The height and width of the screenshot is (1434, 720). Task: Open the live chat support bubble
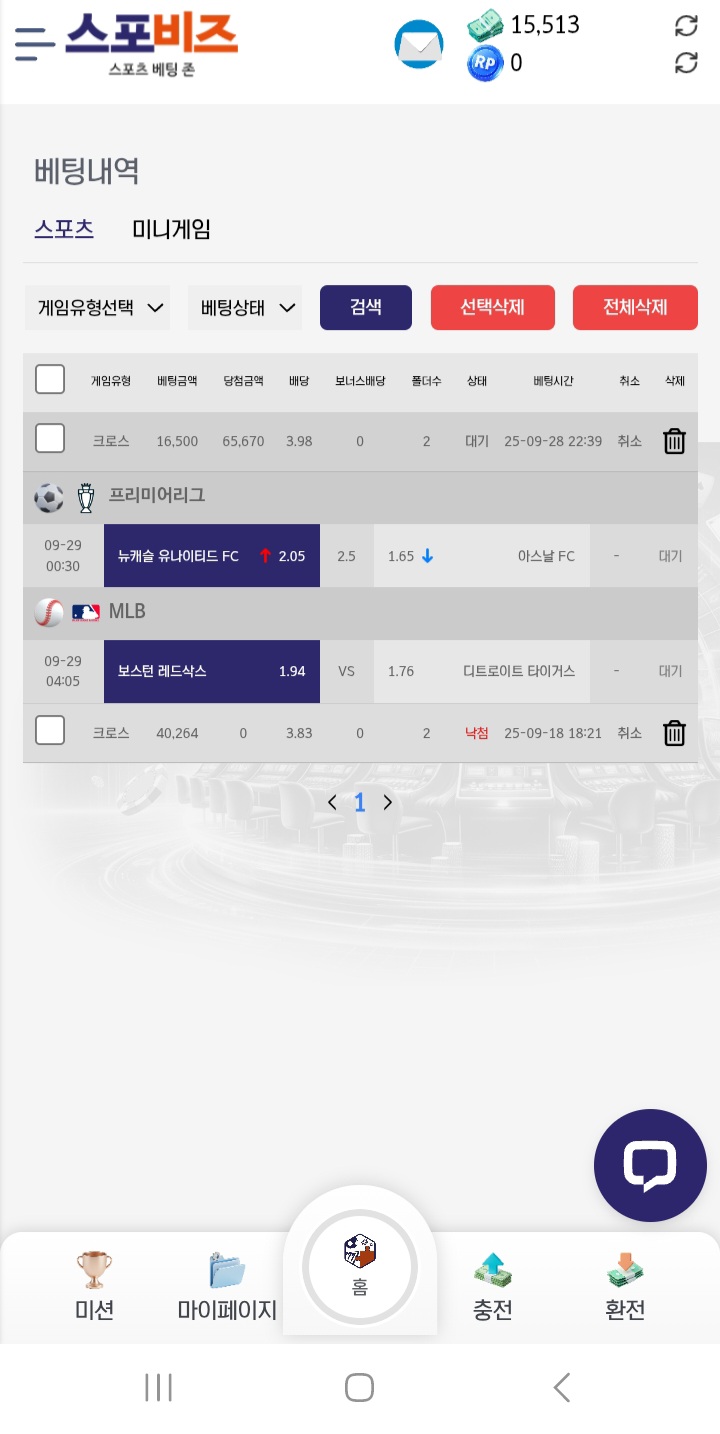pyautogui.click(x=650, y=1165)
